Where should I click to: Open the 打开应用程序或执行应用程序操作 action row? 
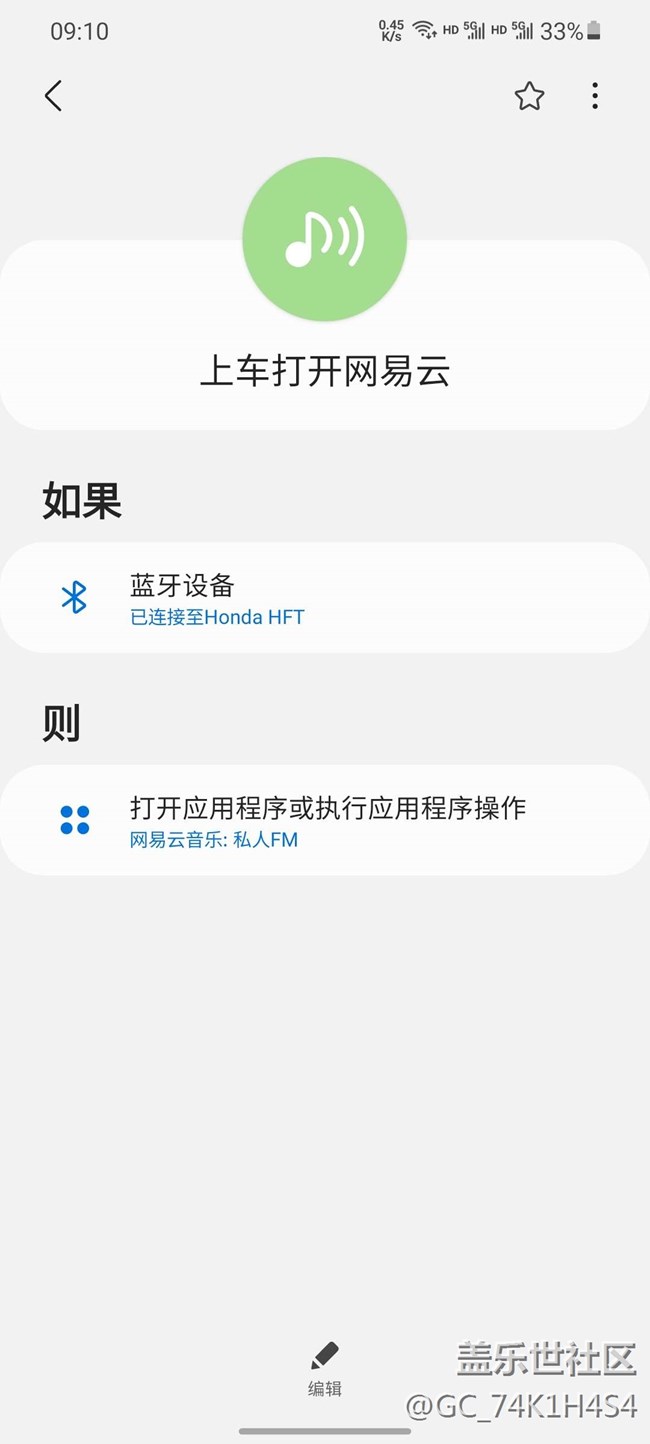(325, 820)
